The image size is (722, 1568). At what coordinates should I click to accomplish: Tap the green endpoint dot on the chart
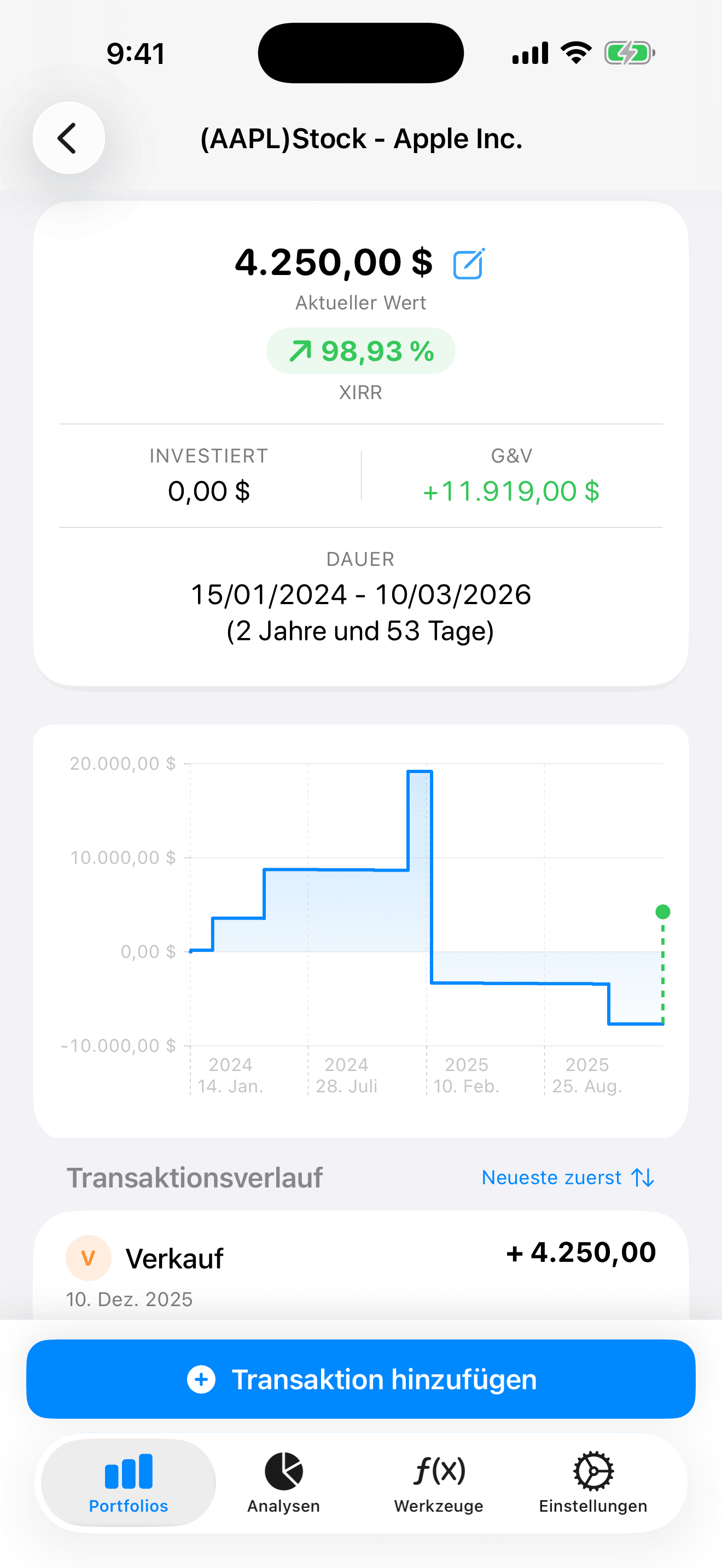point(663,911)
